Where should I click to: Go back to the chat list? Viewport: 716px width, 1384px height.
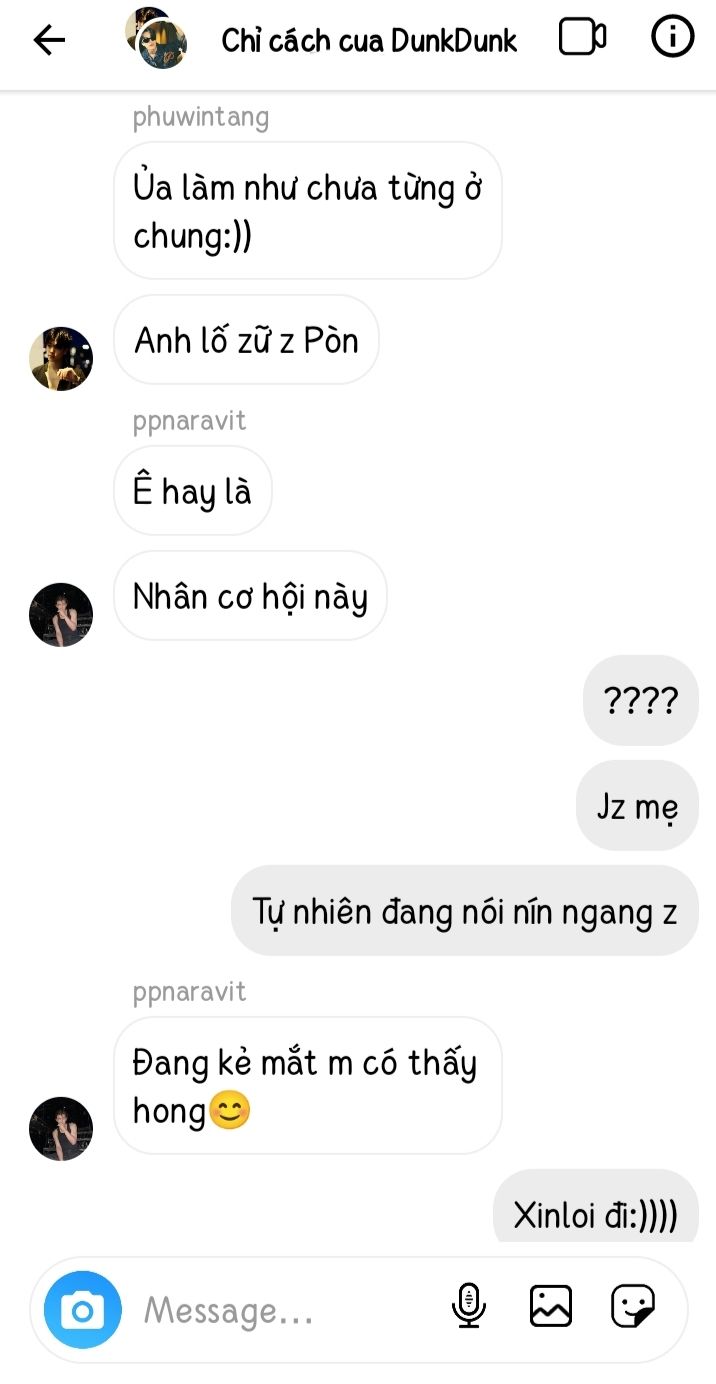(49, 40)
